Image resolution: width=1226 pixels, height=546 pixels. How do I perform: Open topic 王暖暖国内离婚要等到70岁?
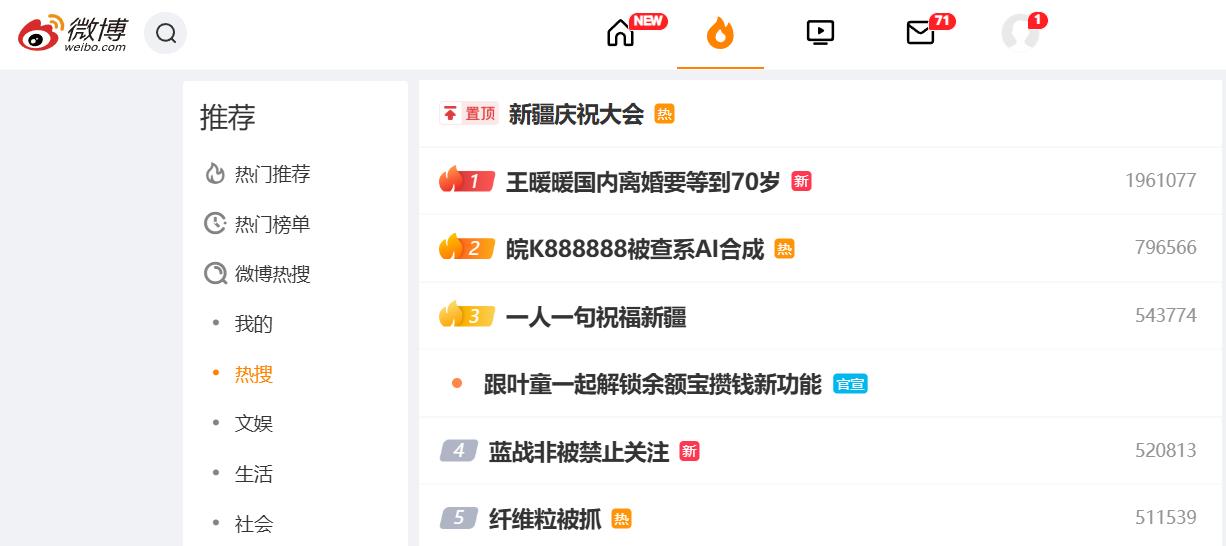[x=642, y=182]
